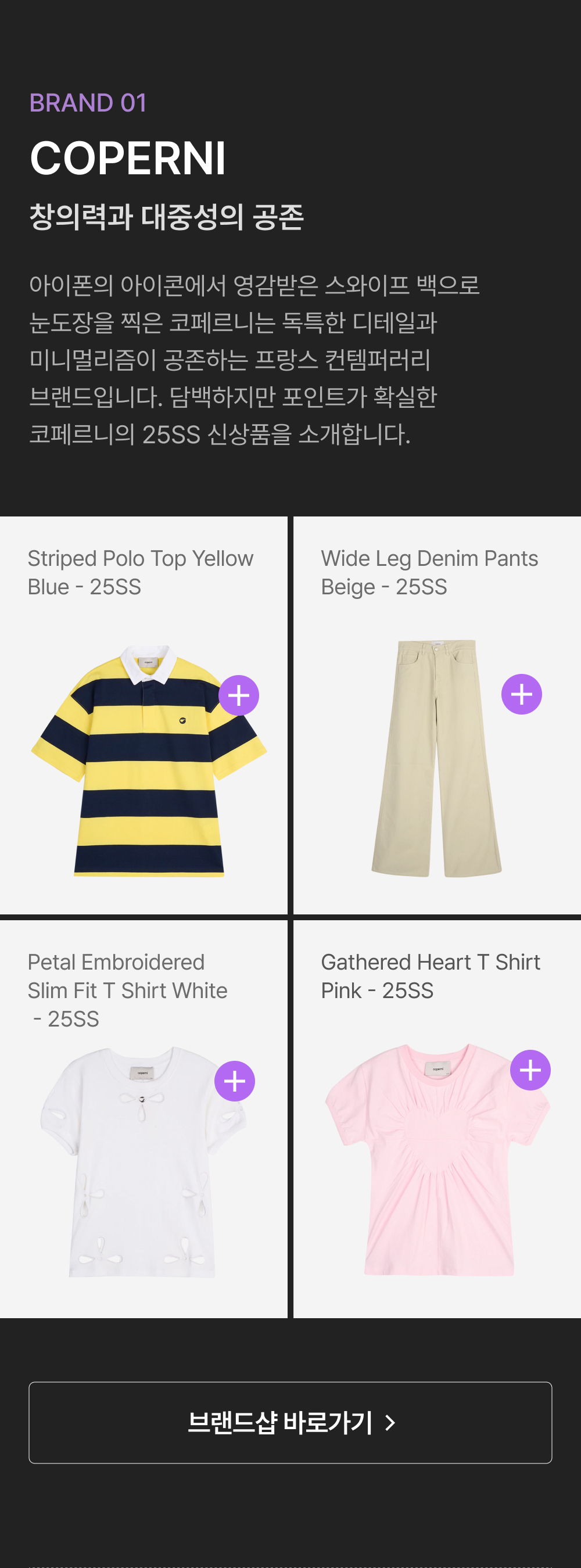The height and width of the screenshot is (1568, 581).
Task: Tap the plus icon on Petal Embroidered T Shirt
Action: click(235, 1081)
